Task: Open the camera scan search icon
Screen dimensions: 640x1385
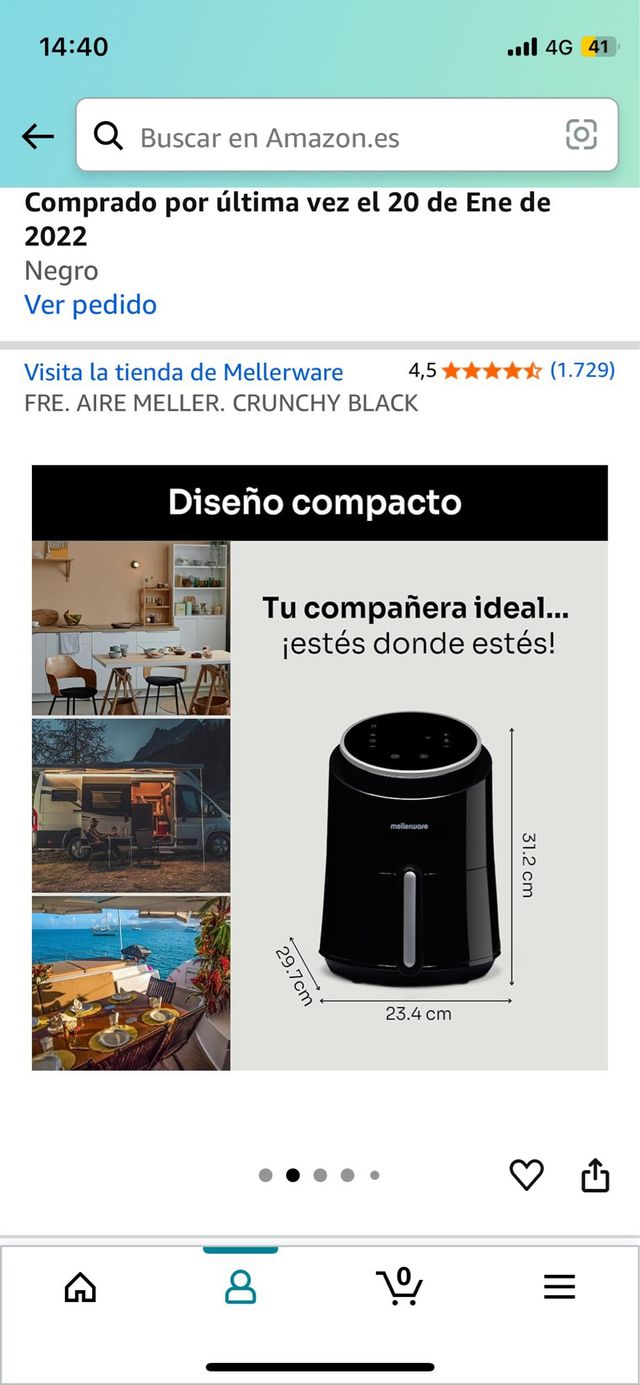Action: point(581,135)
